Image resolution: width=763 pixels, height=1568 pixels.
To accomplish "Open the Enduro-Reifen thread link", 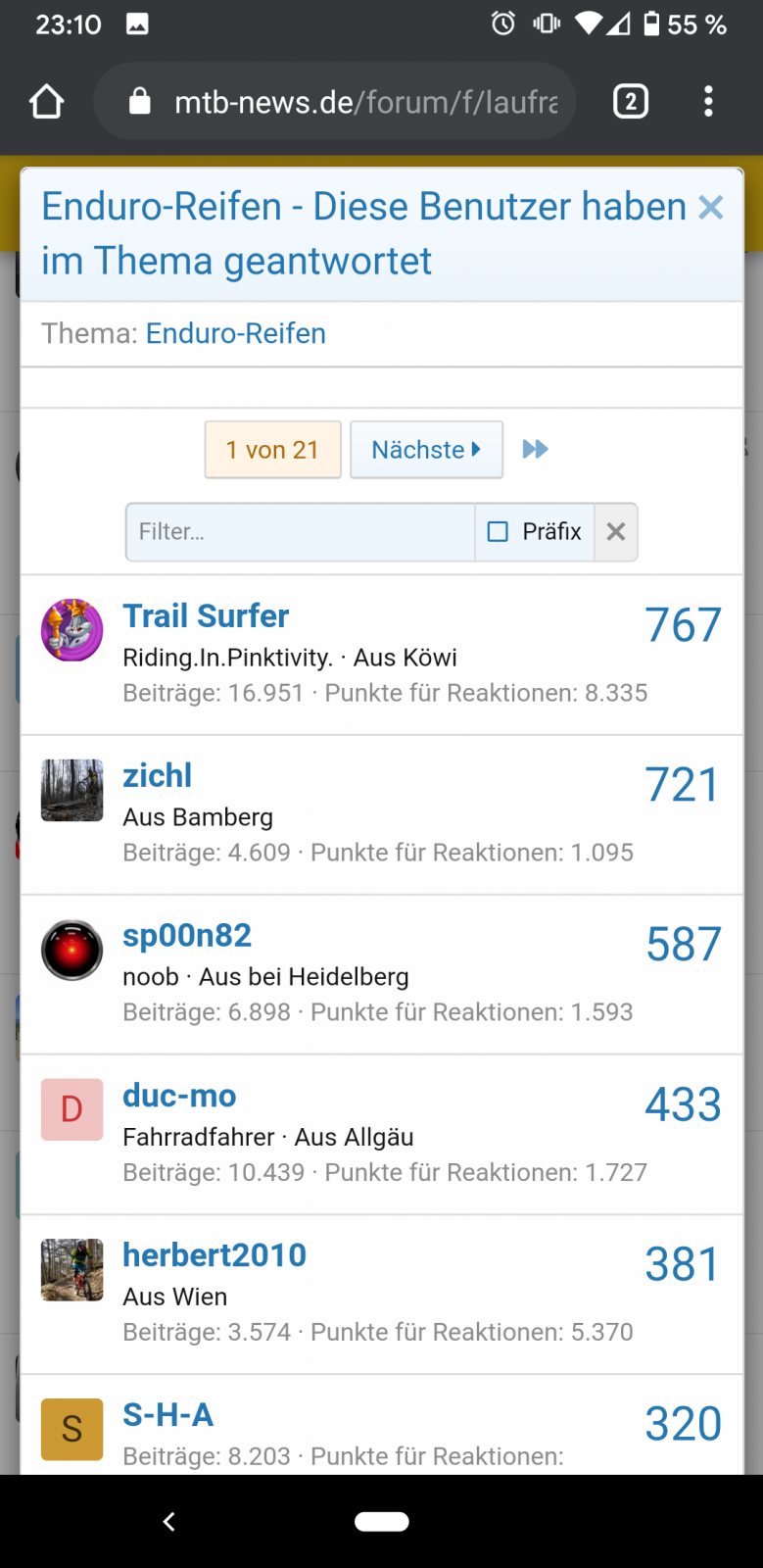I will [236, 333].
